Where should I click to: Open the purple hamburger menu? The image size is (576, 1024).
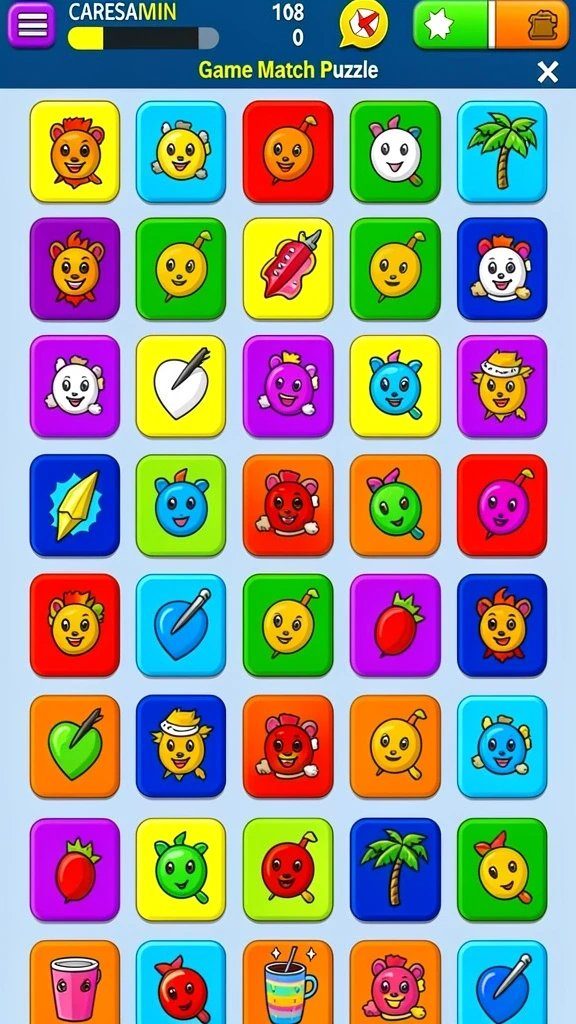[x=31, y=25]
